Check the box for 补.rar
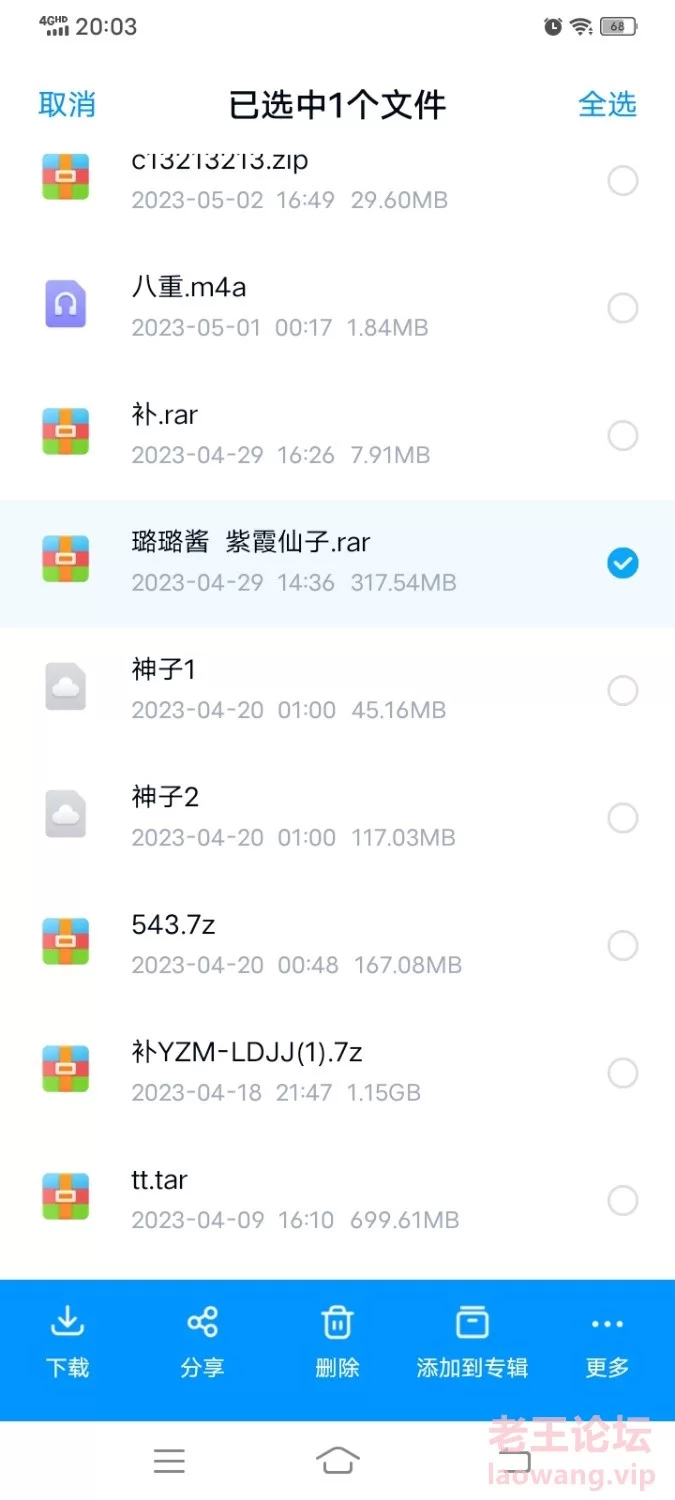Viewport: 675px width, 1500px height. click(x=623, y=435)
